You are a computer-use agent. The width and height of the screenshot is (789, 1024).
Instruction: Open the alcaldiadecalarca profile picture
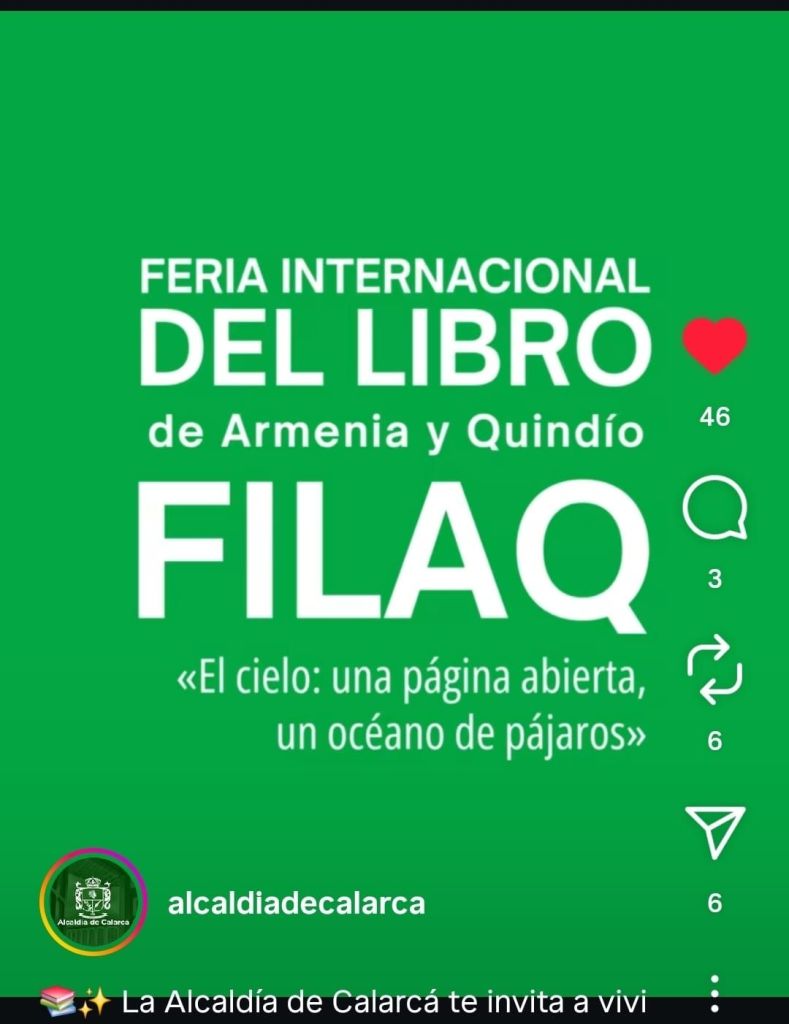pyautogui.click(x=93, y=902)
